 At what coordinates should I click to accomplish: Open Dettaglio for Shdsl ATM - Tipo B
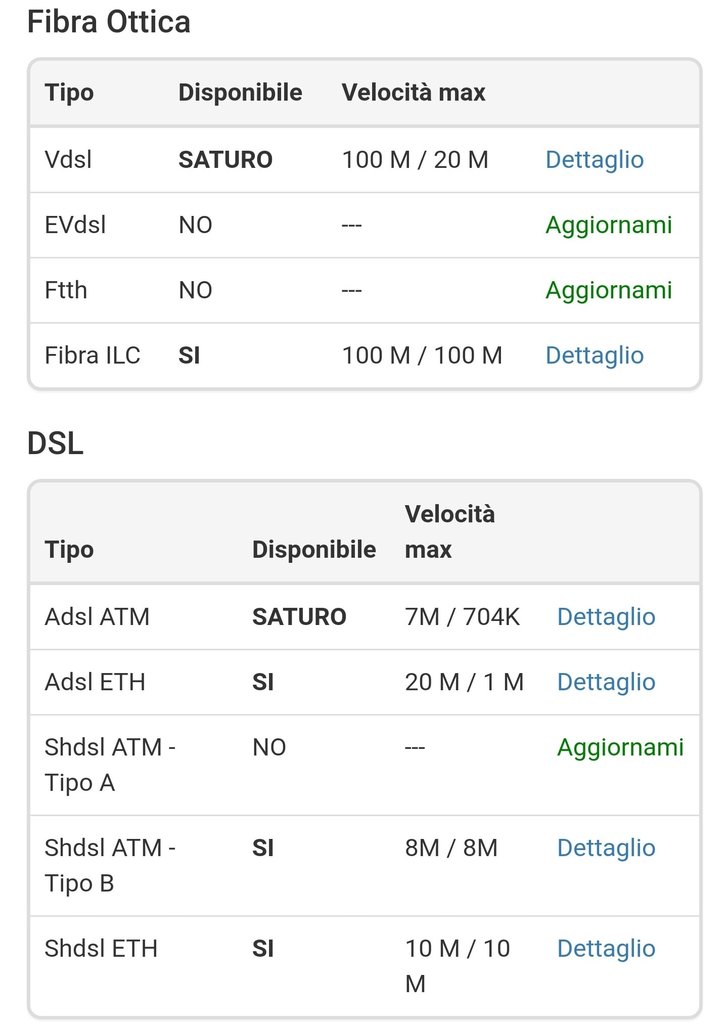pyautogui.click(x=606, y=848)
